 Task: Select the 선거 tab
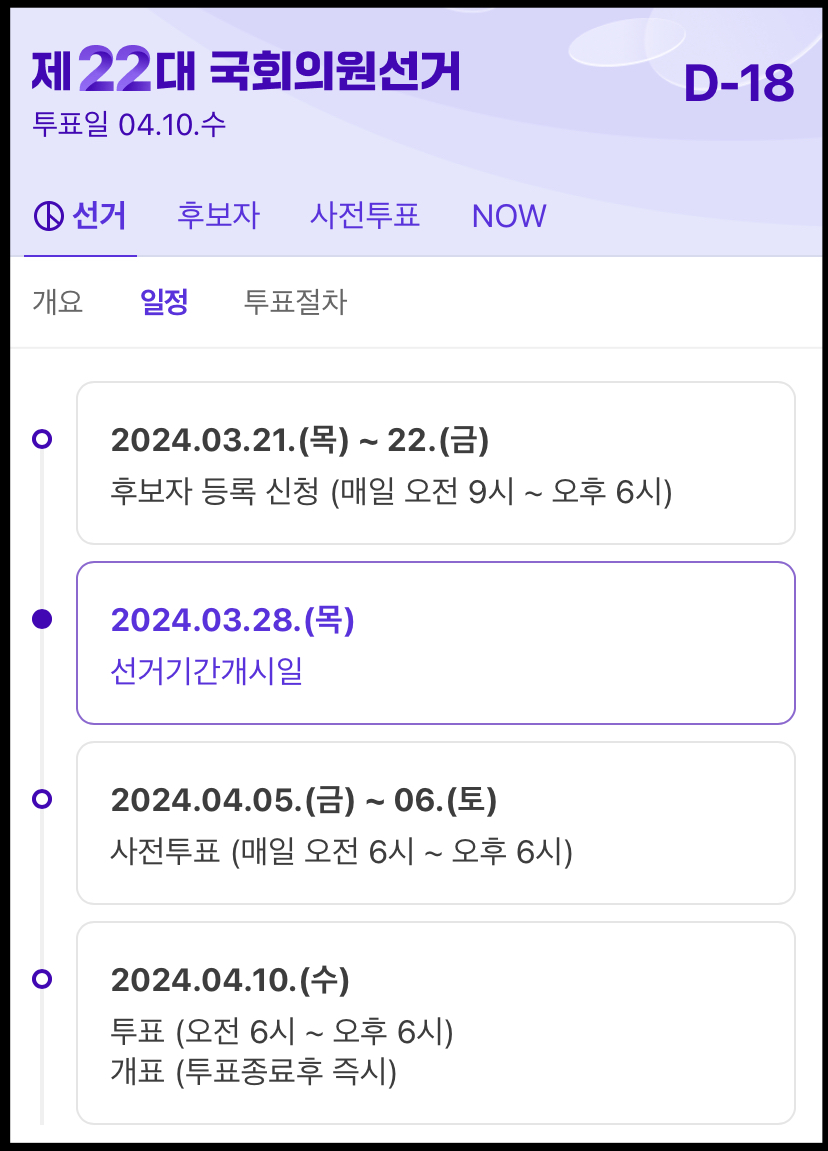[81, 216]
